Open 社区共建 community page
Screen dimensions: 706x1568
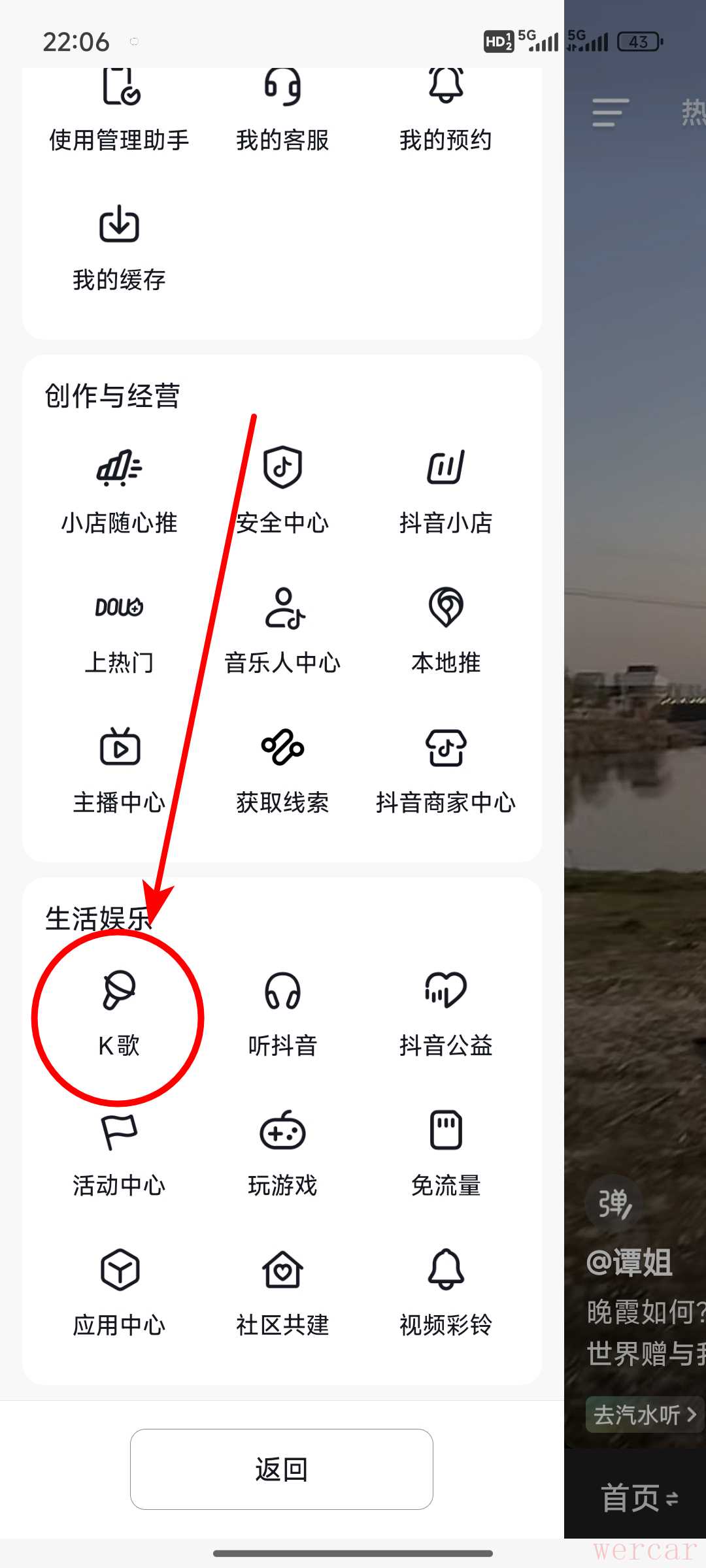pos(282,1294)
